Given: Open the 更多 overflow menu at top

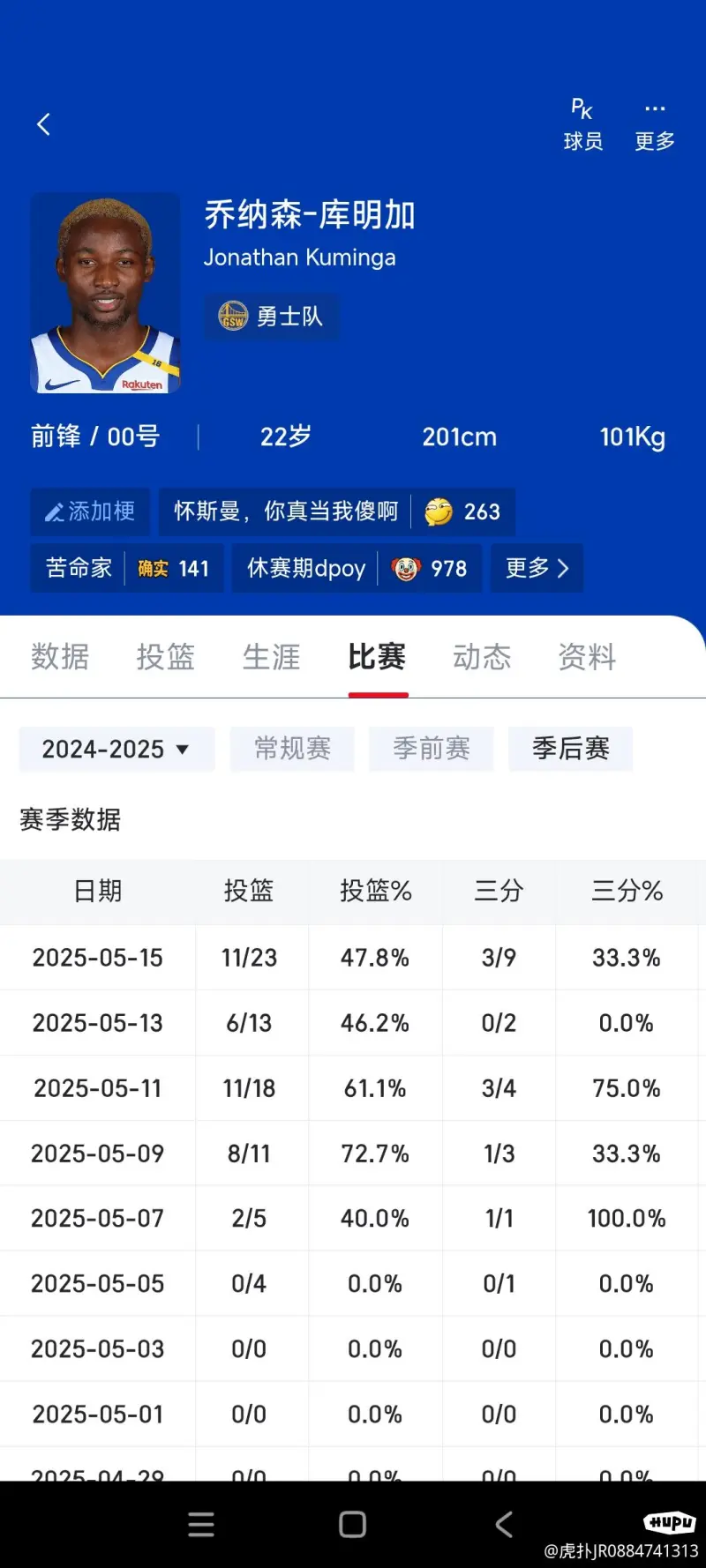Looking at the screenshot, I should (x=654, y=125).
